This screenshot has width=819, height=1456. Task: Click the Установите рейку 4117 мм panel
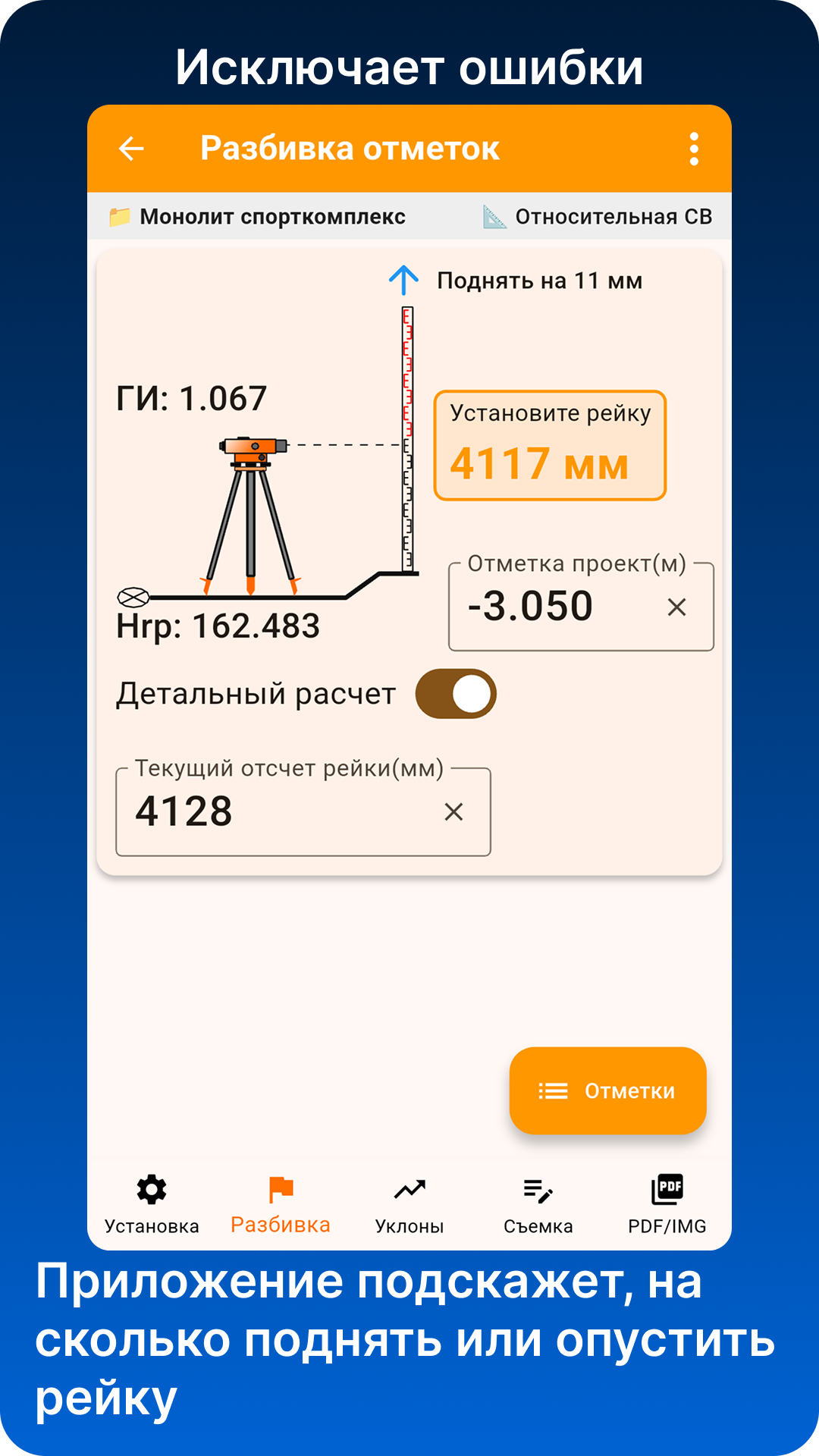pos(549,444)
